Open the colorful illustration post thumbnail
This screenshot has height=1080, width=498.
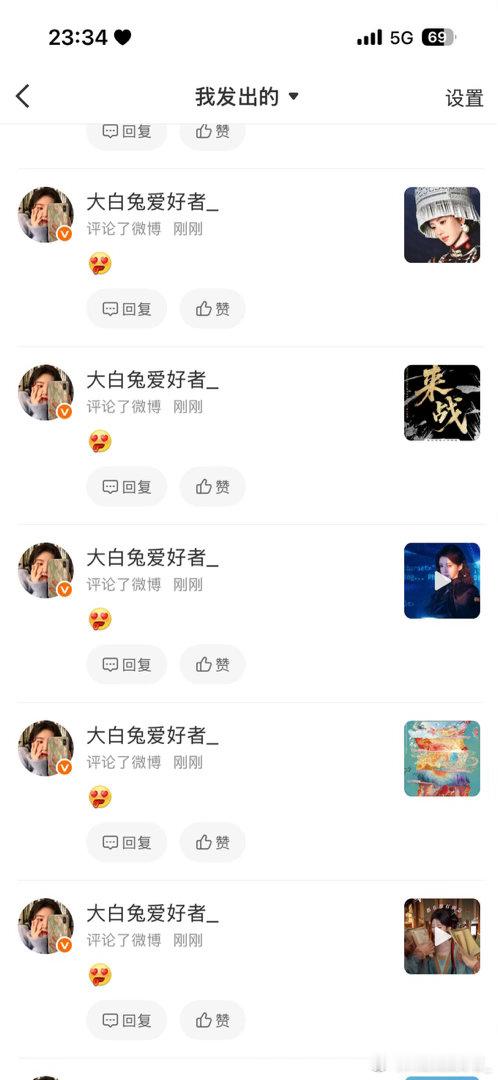[x=442, y=758]
